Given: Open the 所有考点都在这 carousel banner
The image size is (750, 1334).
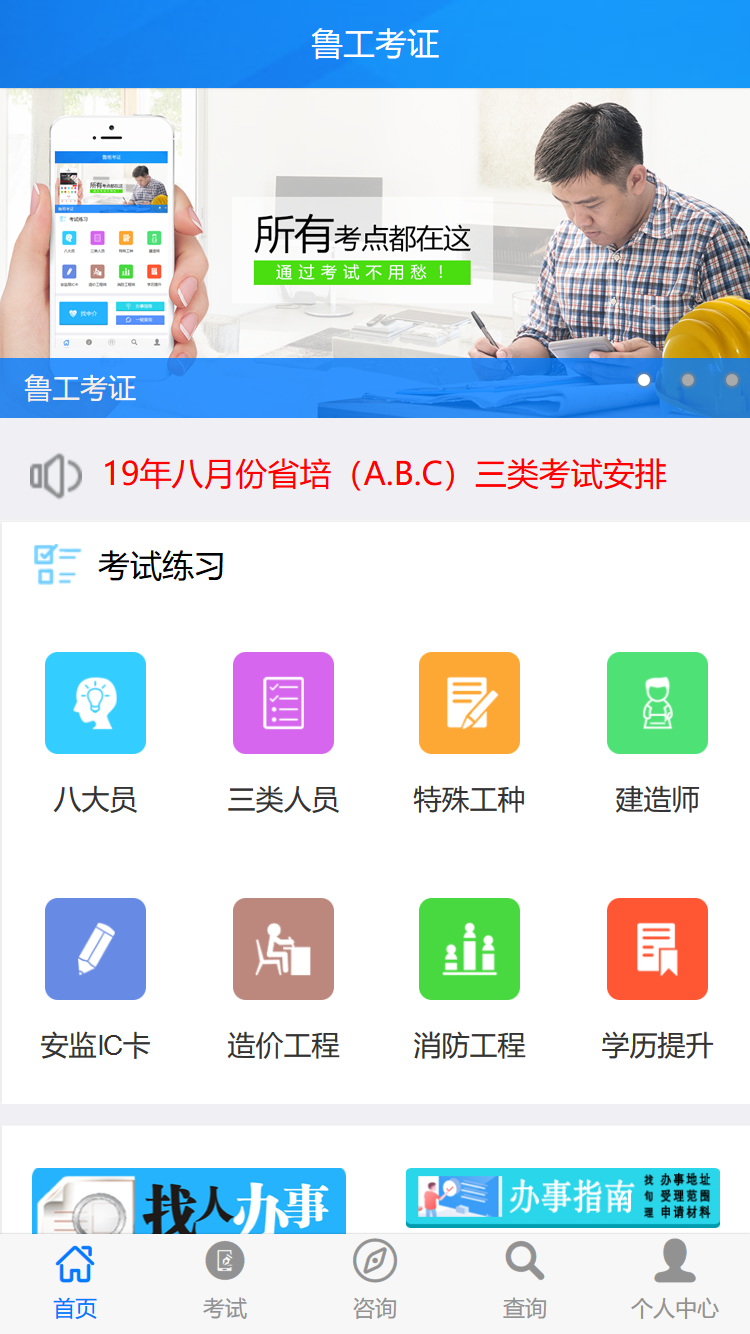Looking at the screenshot, I should (375, 240).
